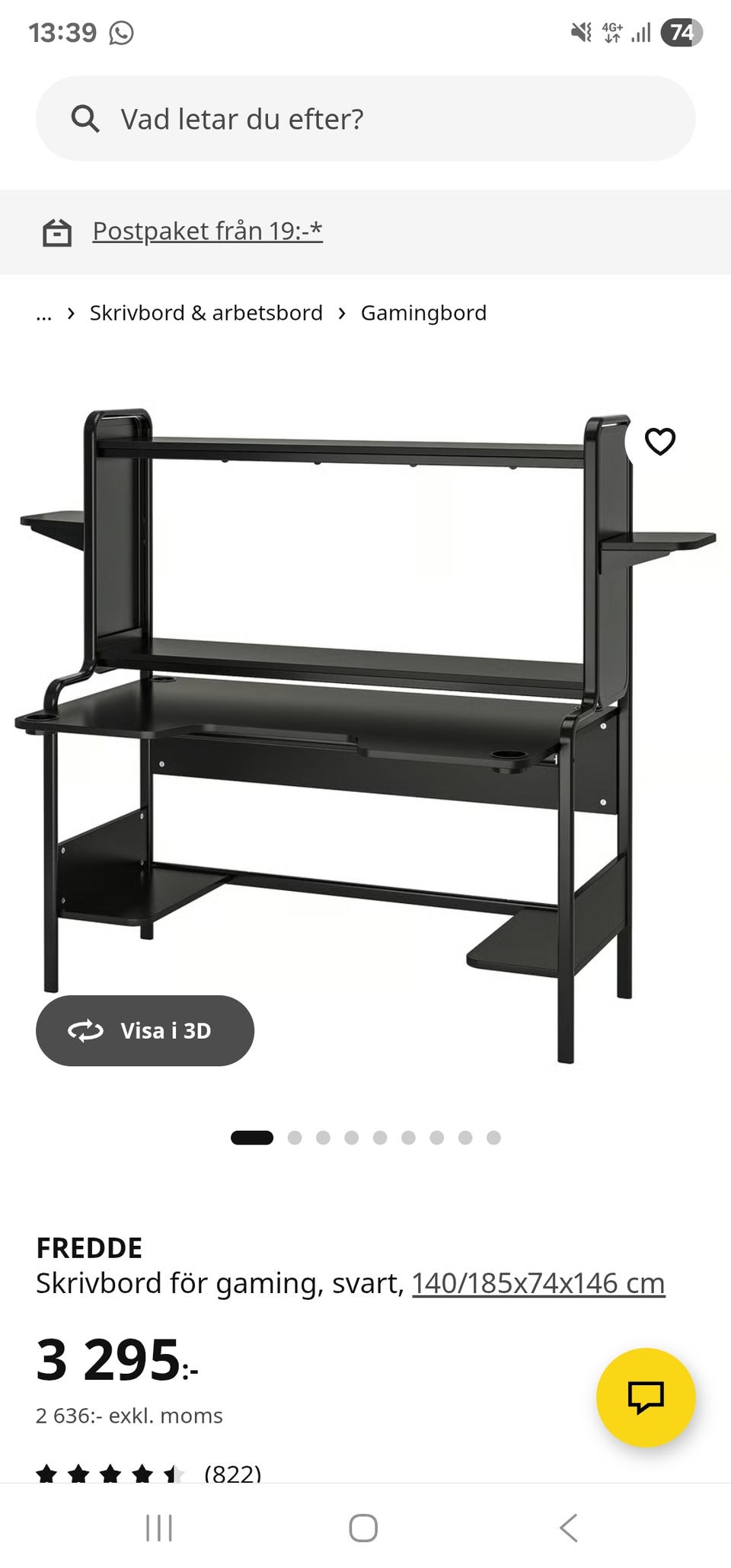This screenshot has height=1568, width=731.
Task: Return to the phone home screen
Action: [363, 1527]
